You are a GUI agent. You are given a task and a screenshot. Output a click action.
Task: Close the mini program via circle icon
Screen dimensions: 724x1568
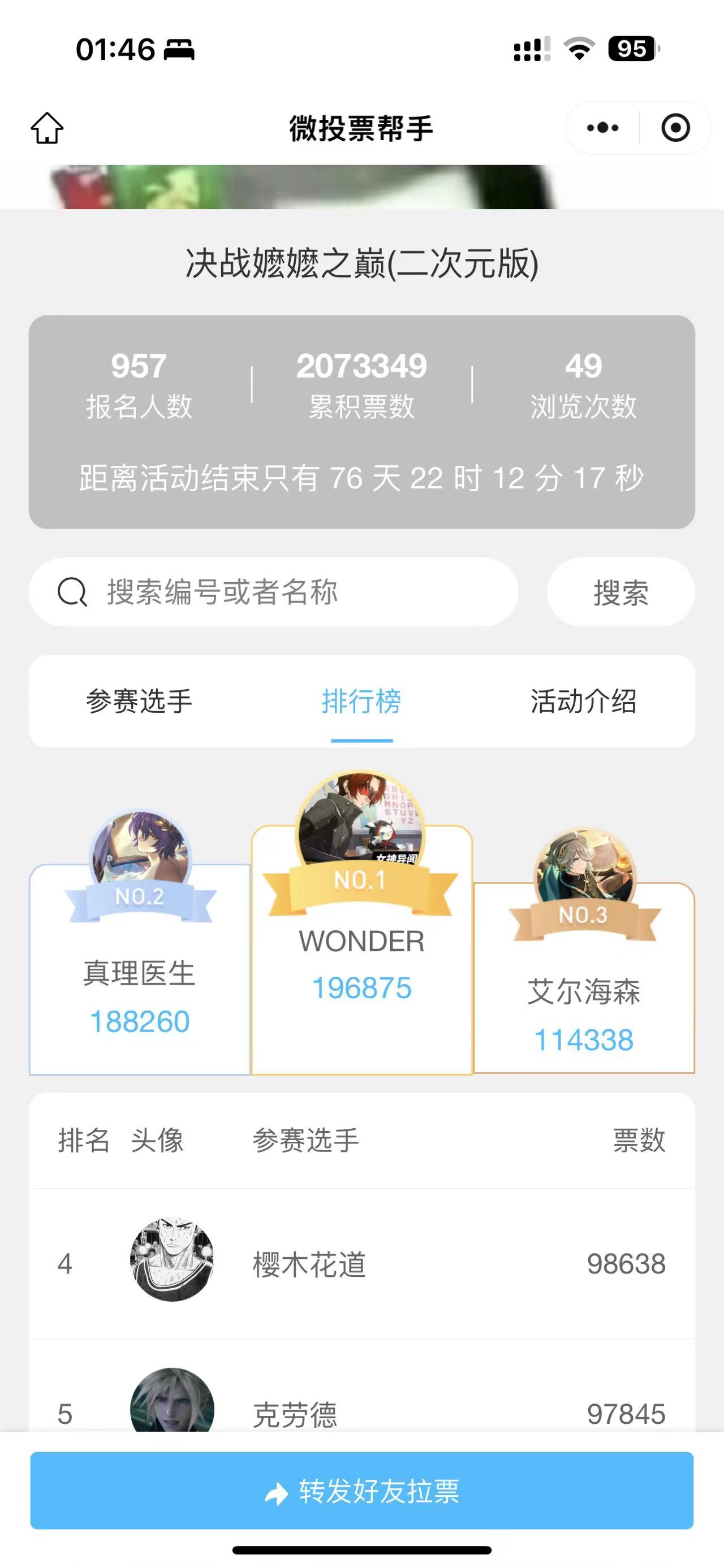coord(675,128)
